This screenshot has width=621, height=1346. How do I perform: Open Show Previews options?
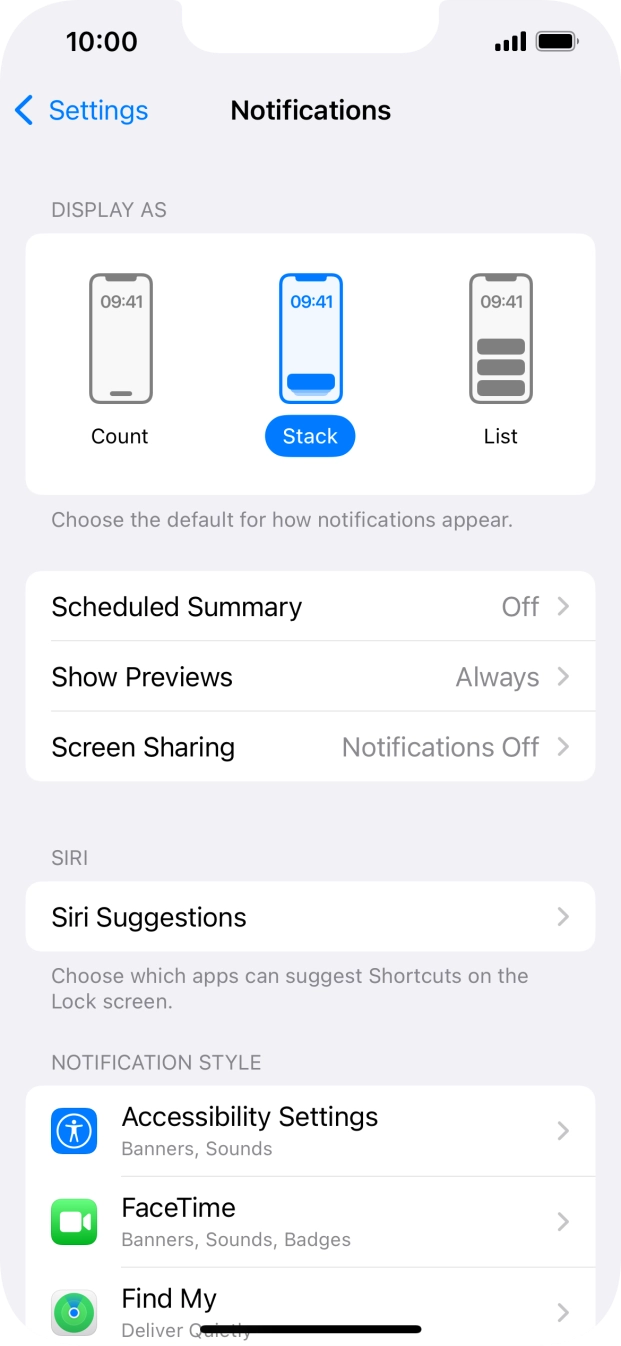310,677
